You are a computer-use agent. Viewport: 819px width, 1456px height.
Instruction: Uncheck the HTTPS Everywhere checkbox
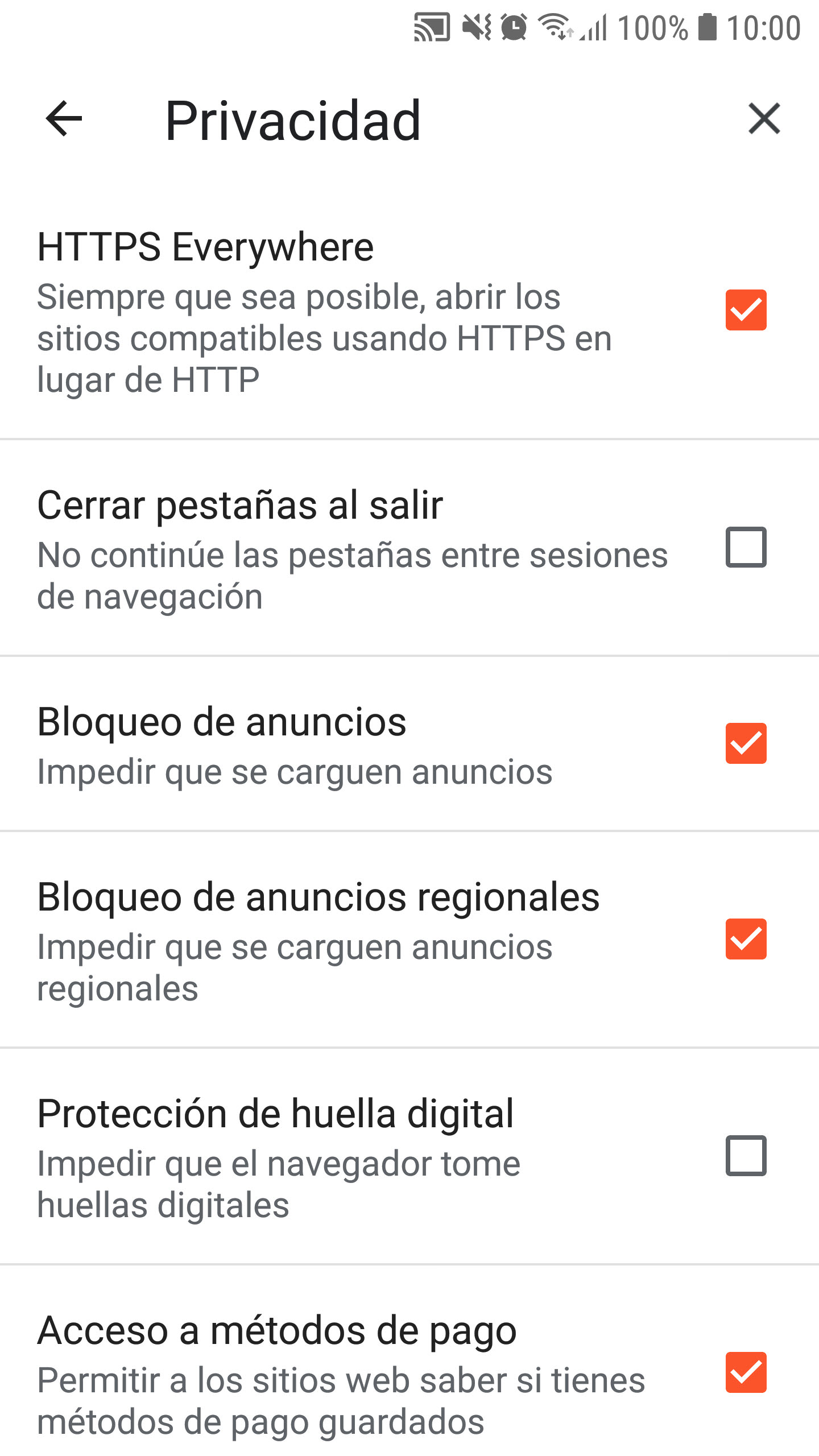pos(746,310)
